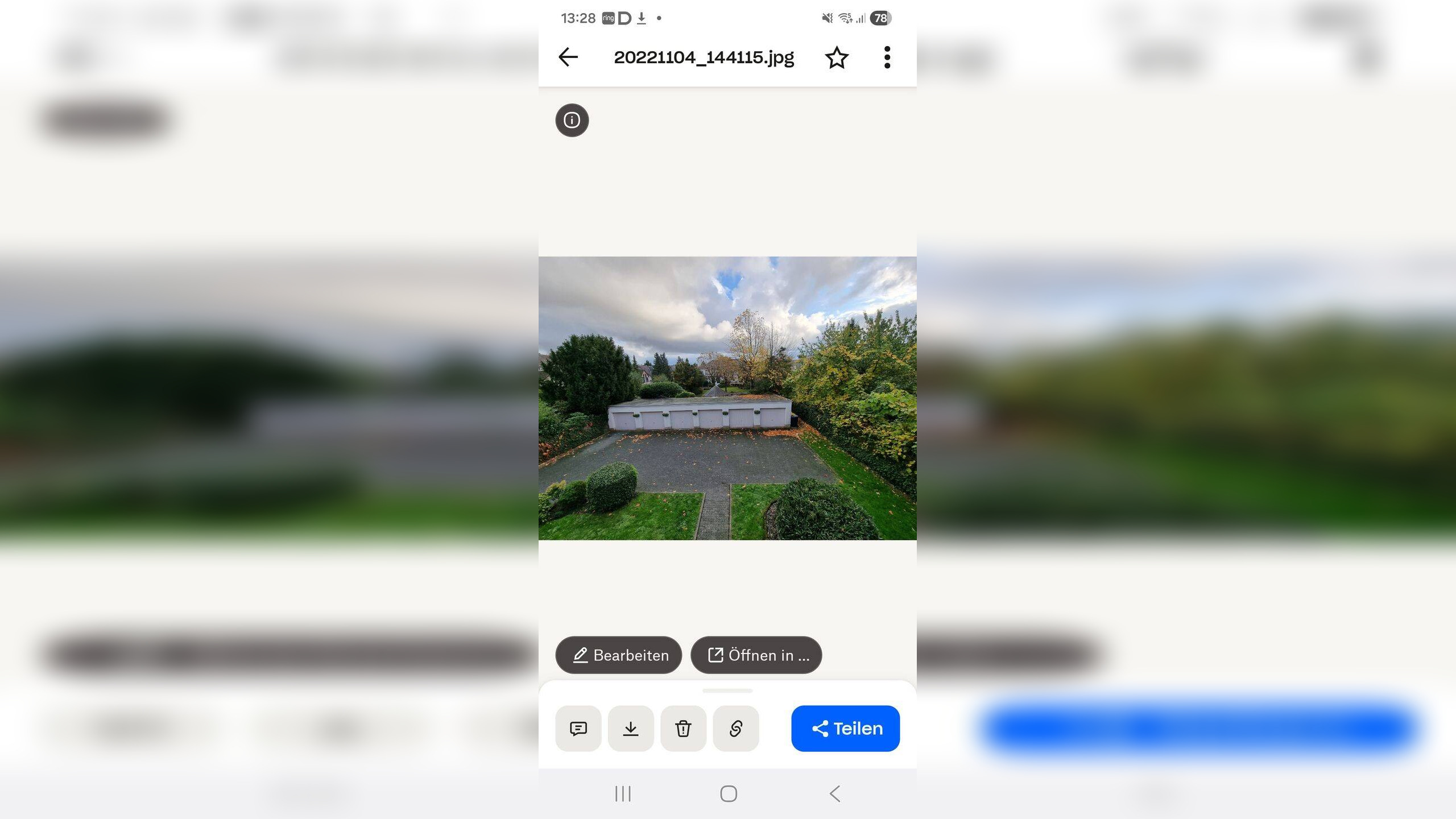
Task: Open the three-dot overflow menu
Action: coord(887,57)
